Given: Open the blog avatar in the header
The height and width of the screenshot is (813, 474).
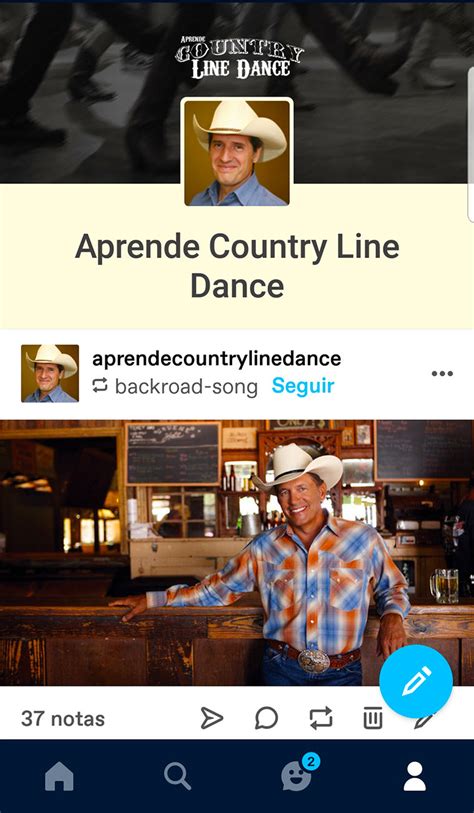Looking at the screenshot, I should 237,153.
